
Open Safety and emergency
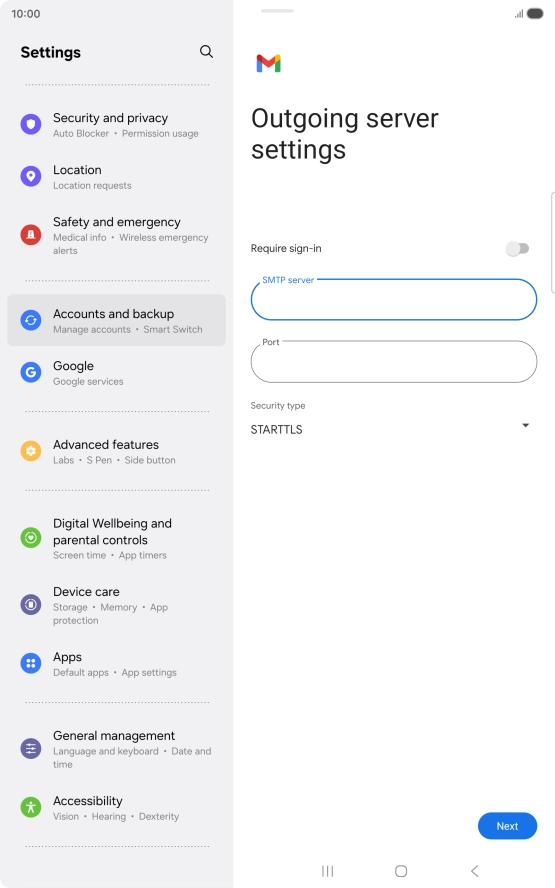tap(116, 236)
